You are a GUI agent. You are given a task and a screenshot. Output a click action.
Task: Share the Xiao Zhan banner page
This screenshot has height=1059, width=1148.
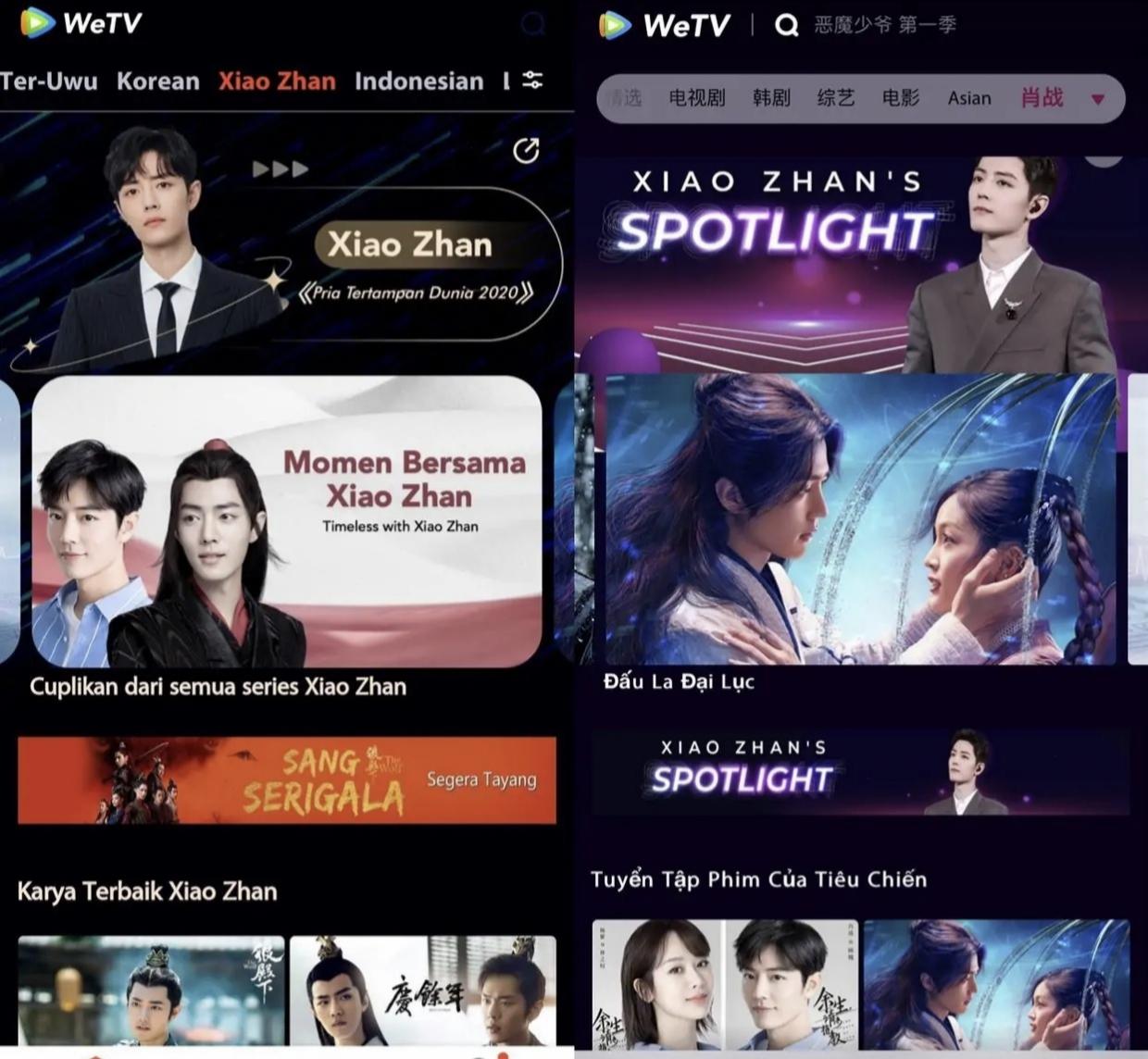pyautogui.click(x=526, y=151)
